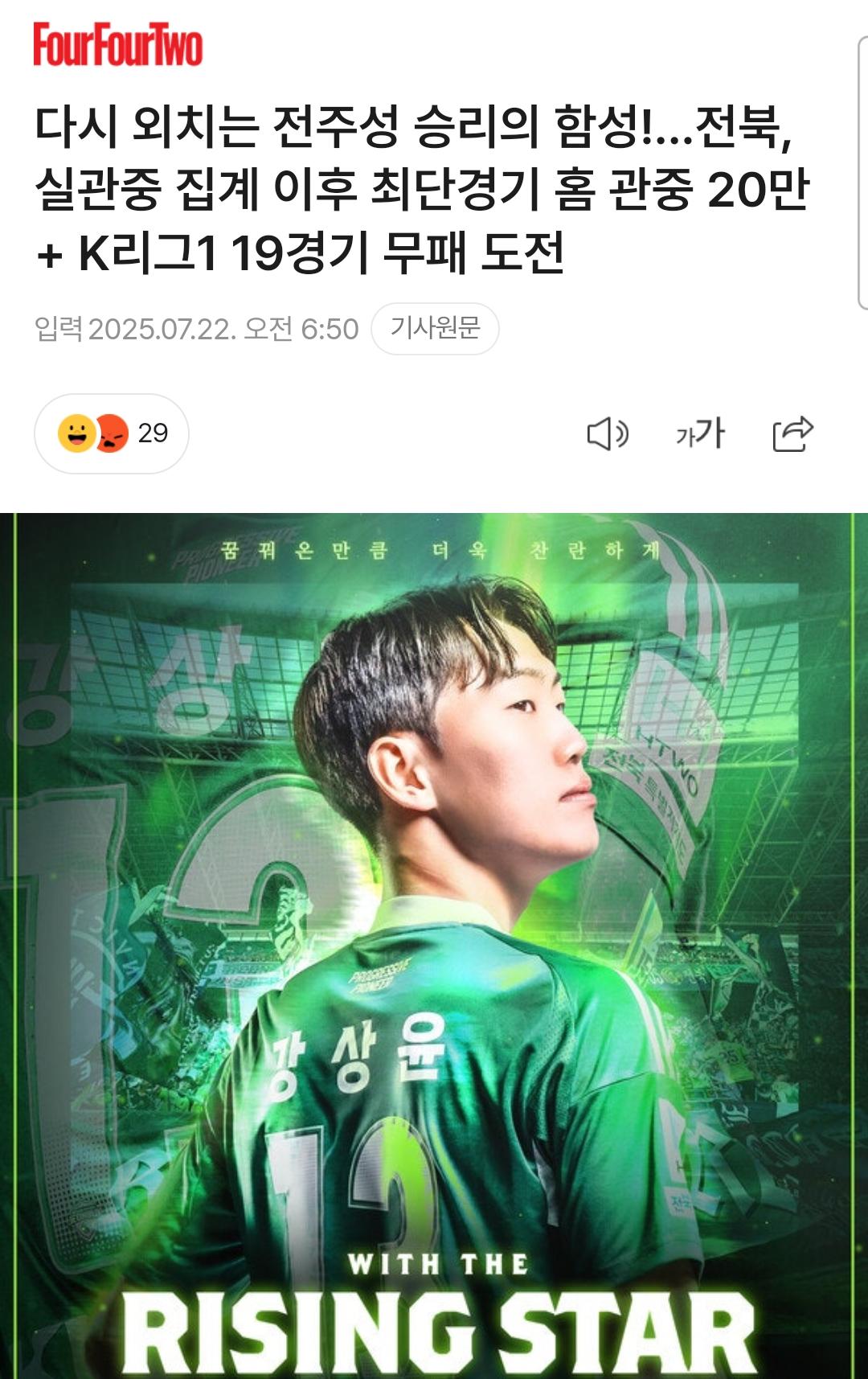Open the original article via 기사원문 button
This screenshot has height=1379, width=868.
[435, 329]
